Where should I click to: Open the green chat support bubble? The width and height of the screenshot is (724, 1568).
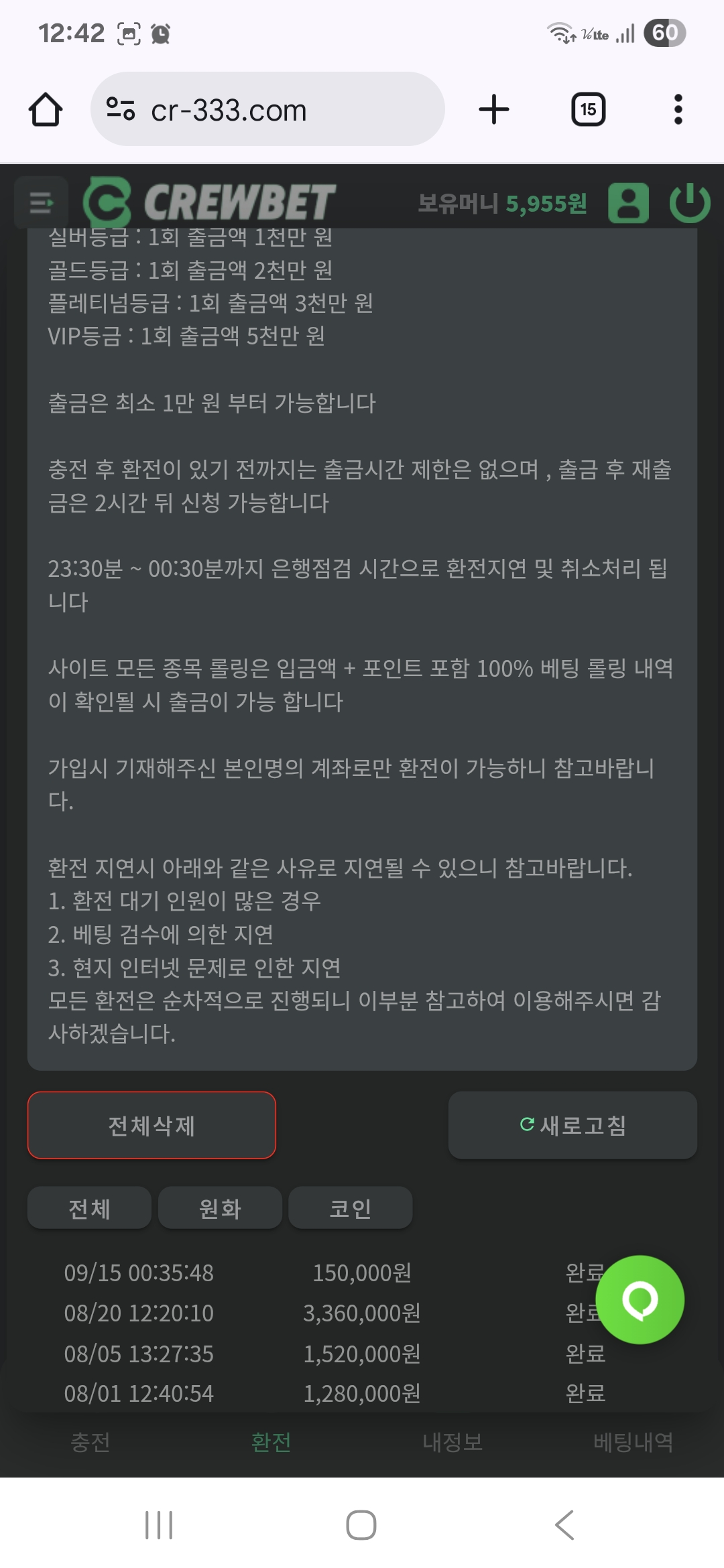640,1299
